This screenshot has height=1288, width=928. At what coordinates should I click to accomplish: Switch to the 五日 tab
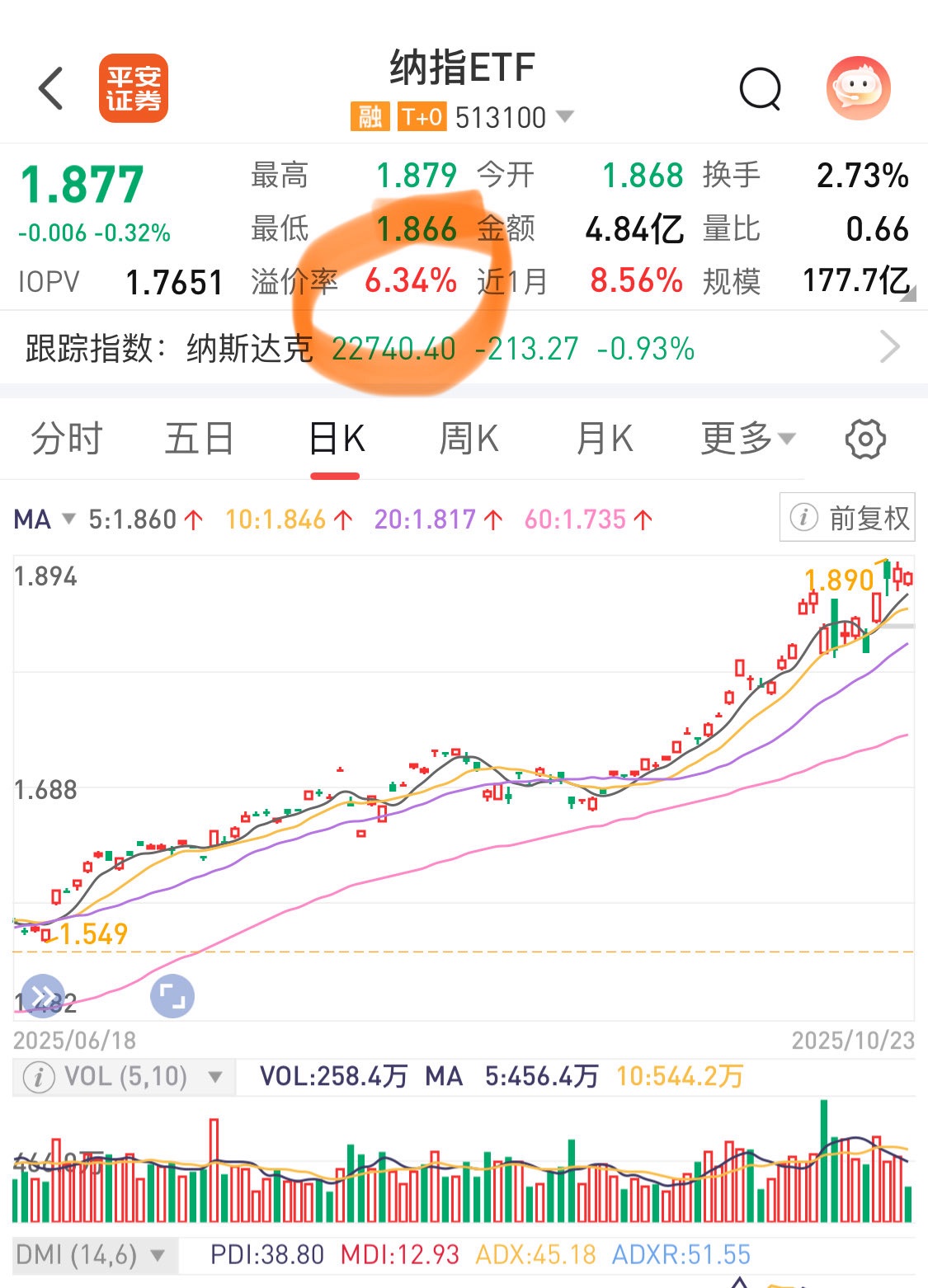pyautogui.click(x=199, y=438)
